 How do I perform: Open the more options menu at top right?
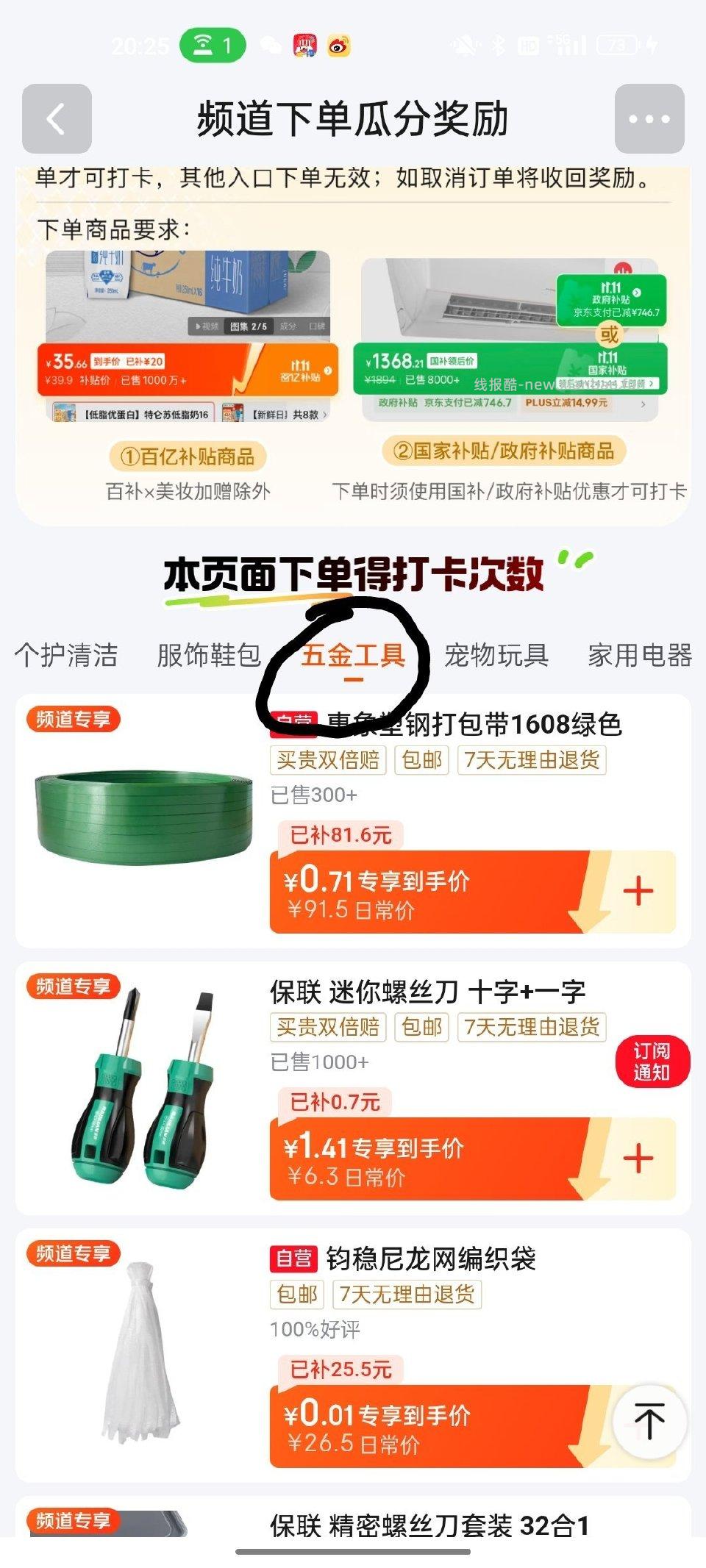point(652,116)
